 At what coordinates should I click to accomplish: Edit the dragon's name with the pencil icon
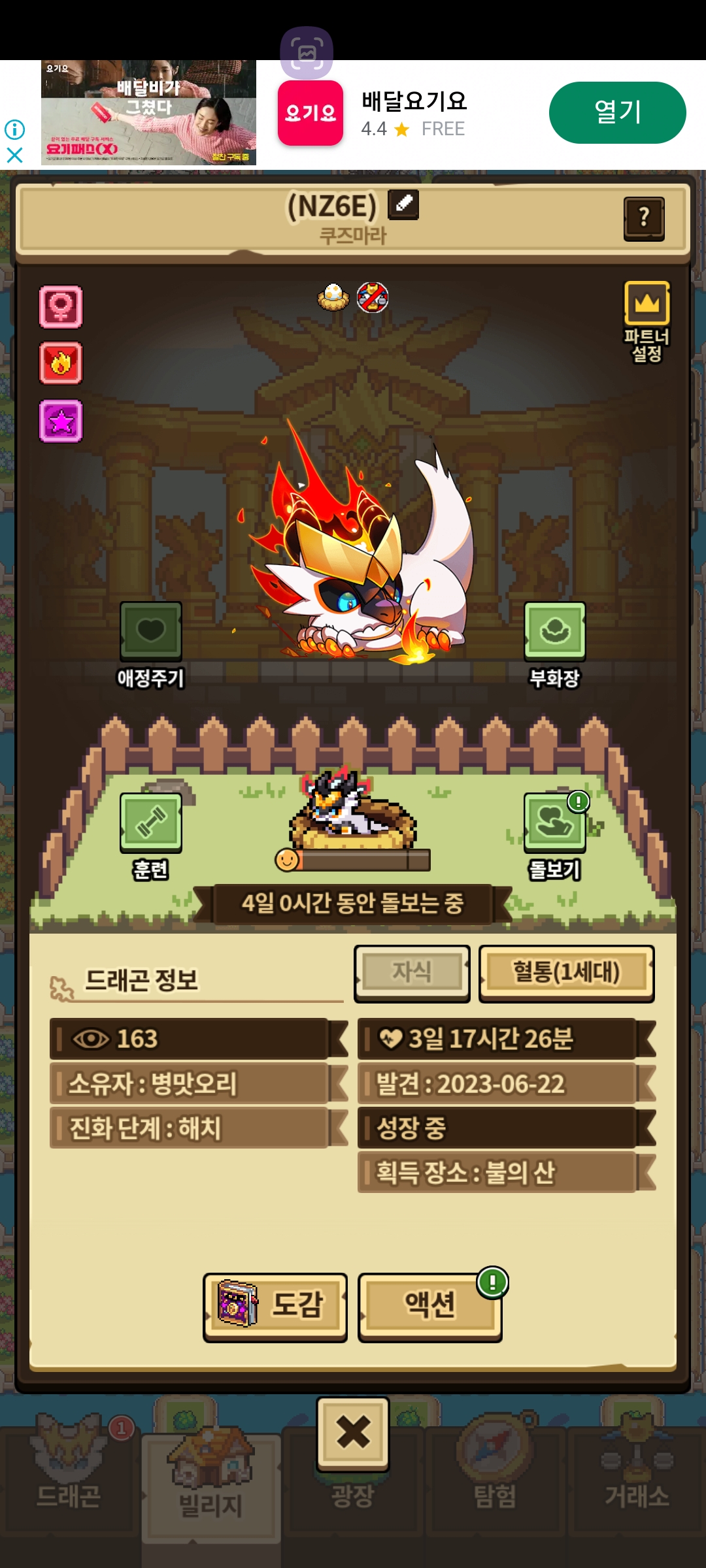click(x=403, y=204)
